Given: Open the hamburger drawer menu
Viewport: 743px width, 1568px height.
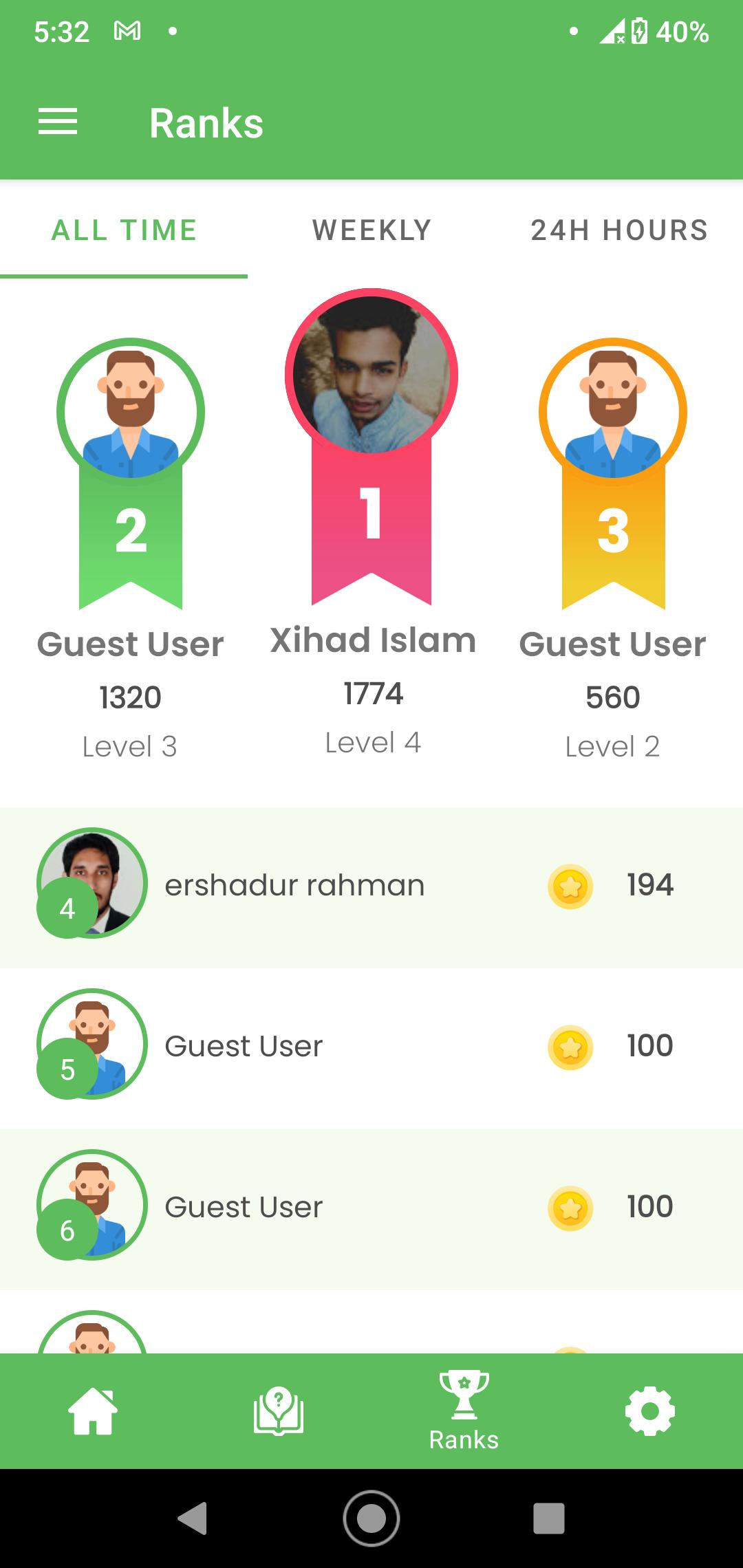Looking at the screenshot, I should (x=58, y=122).
